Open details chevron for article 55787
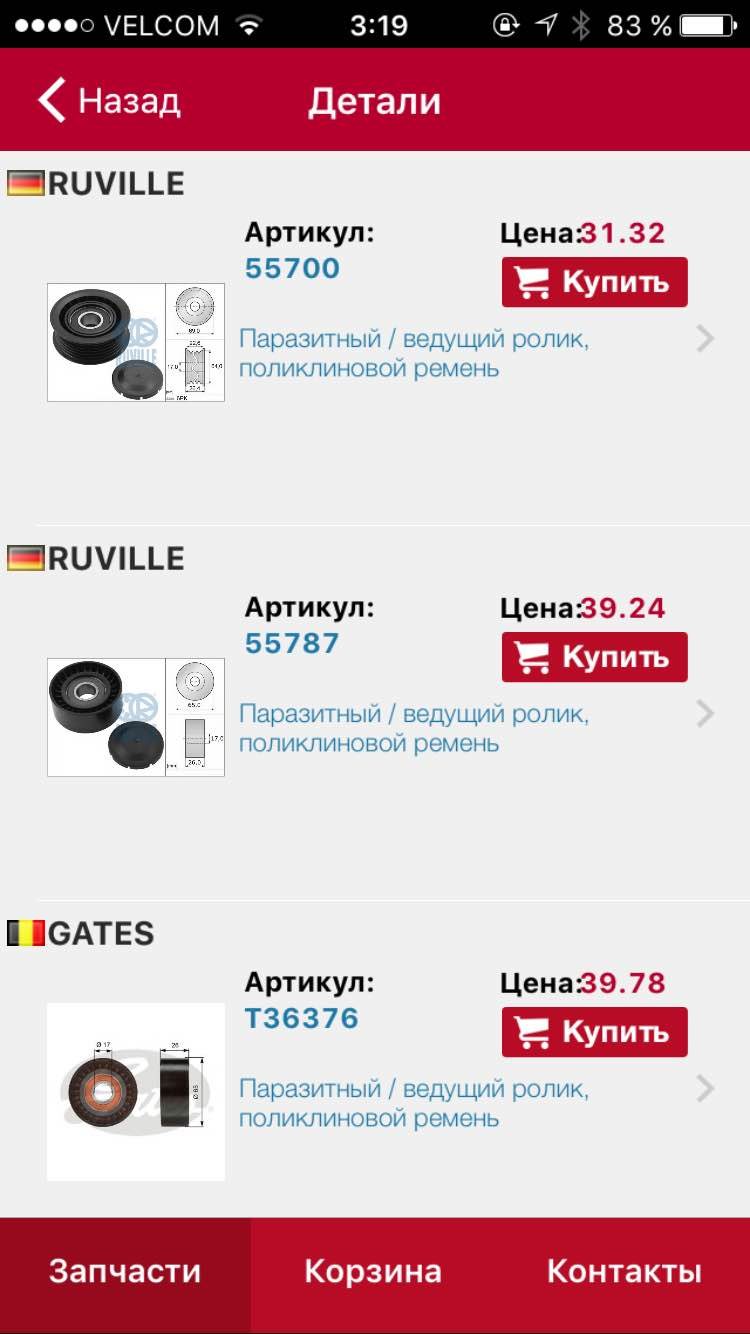750x1334 pixels. click(706, 713)
